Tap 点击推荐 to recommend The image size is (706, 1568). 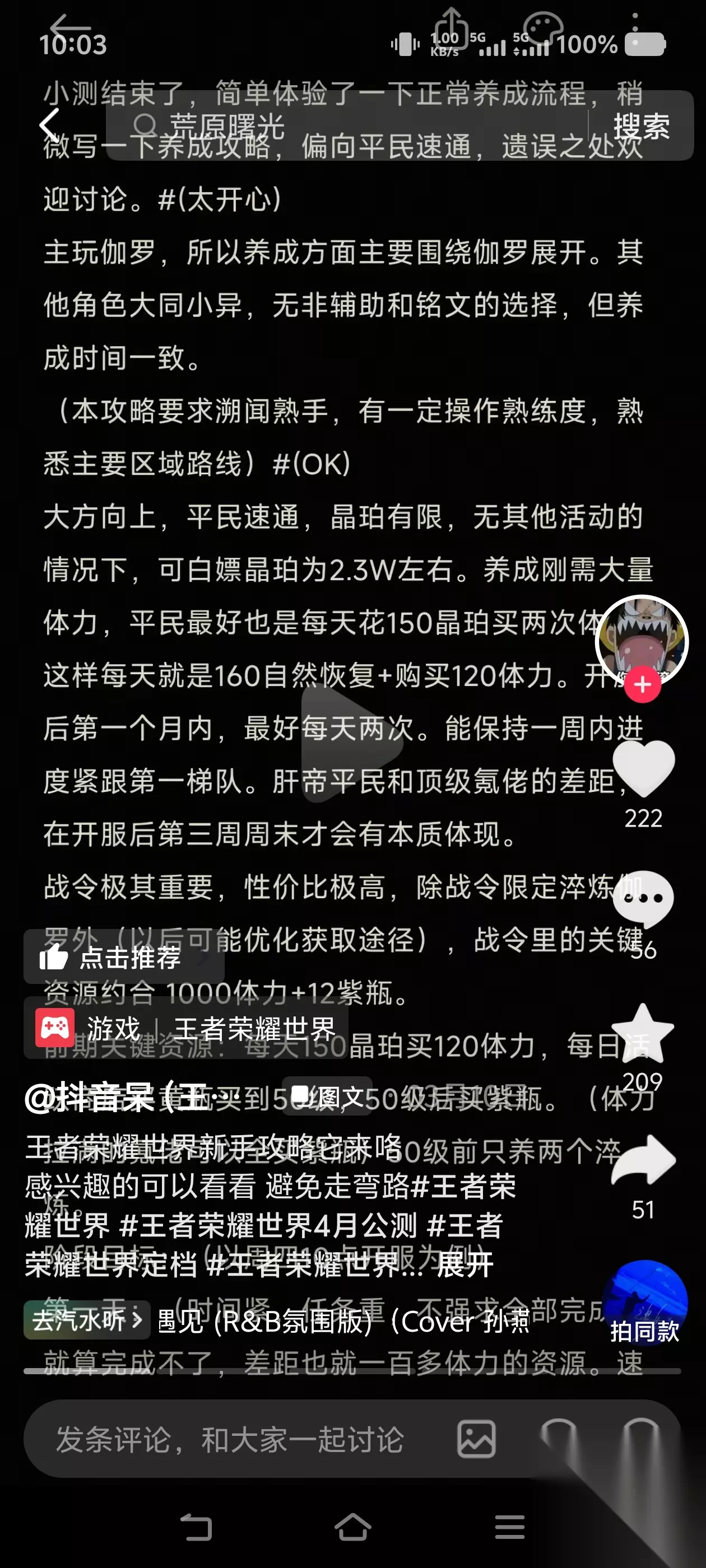pos(124,958)
